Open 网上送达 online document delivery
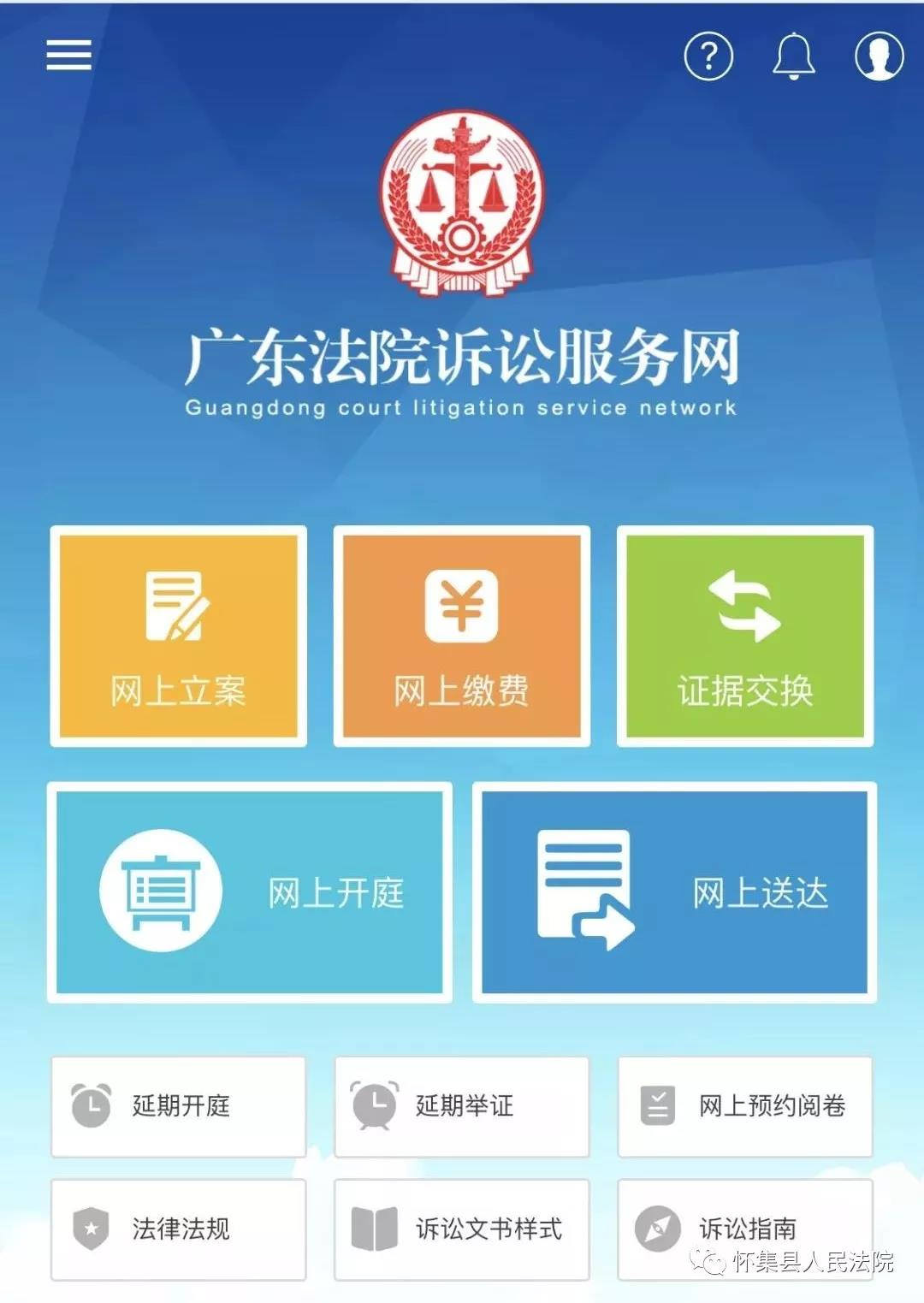Image resolution: width=924 pixels, height=1303 pixels. click(x=674, y=892)
